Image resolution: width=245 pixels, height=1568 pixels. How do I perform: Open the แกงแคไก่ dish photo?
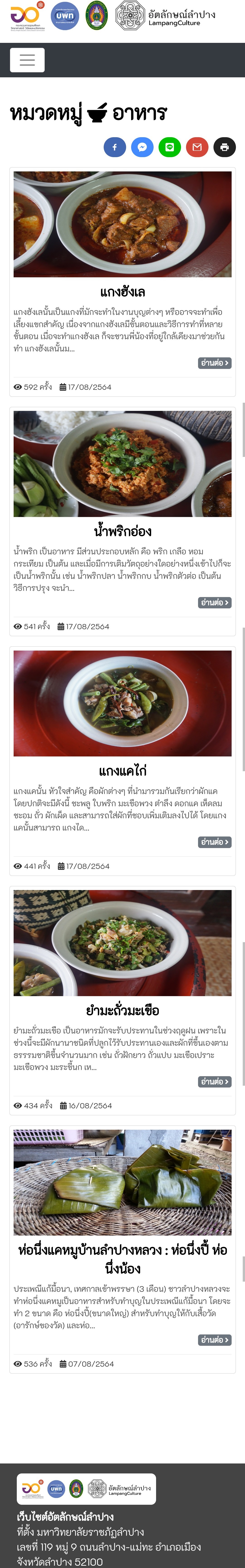122,703
